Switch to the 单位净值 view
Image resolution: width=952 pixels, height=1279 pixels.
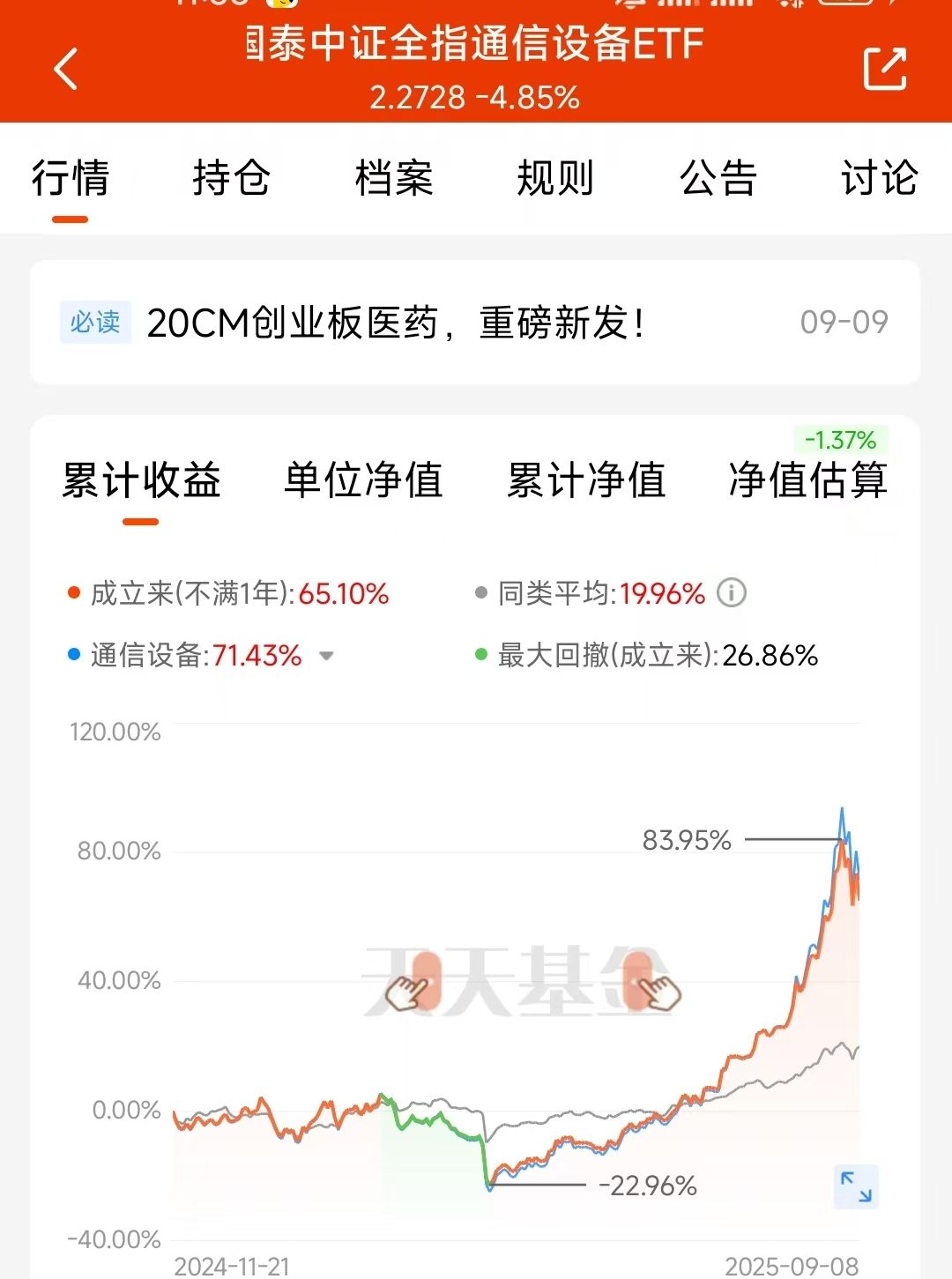(362, 480)
